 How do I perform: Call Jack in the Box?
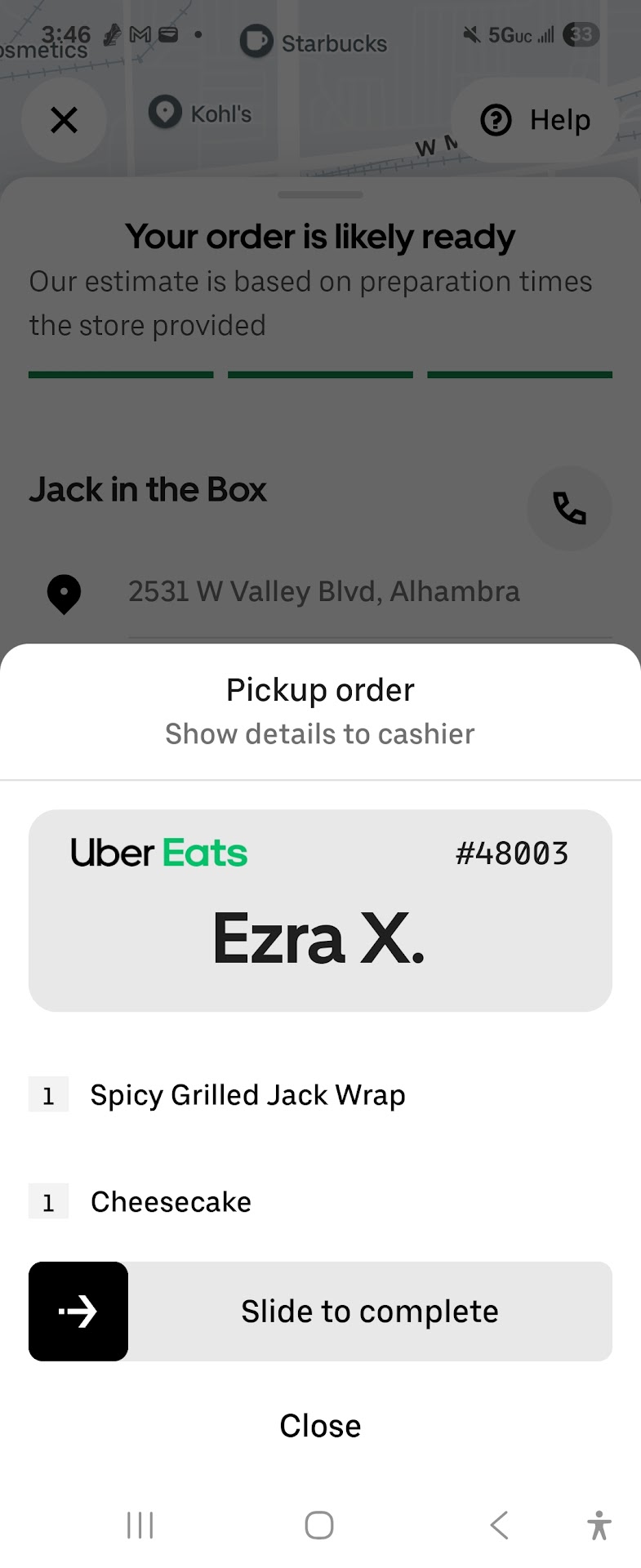click(x=569, y=508)
